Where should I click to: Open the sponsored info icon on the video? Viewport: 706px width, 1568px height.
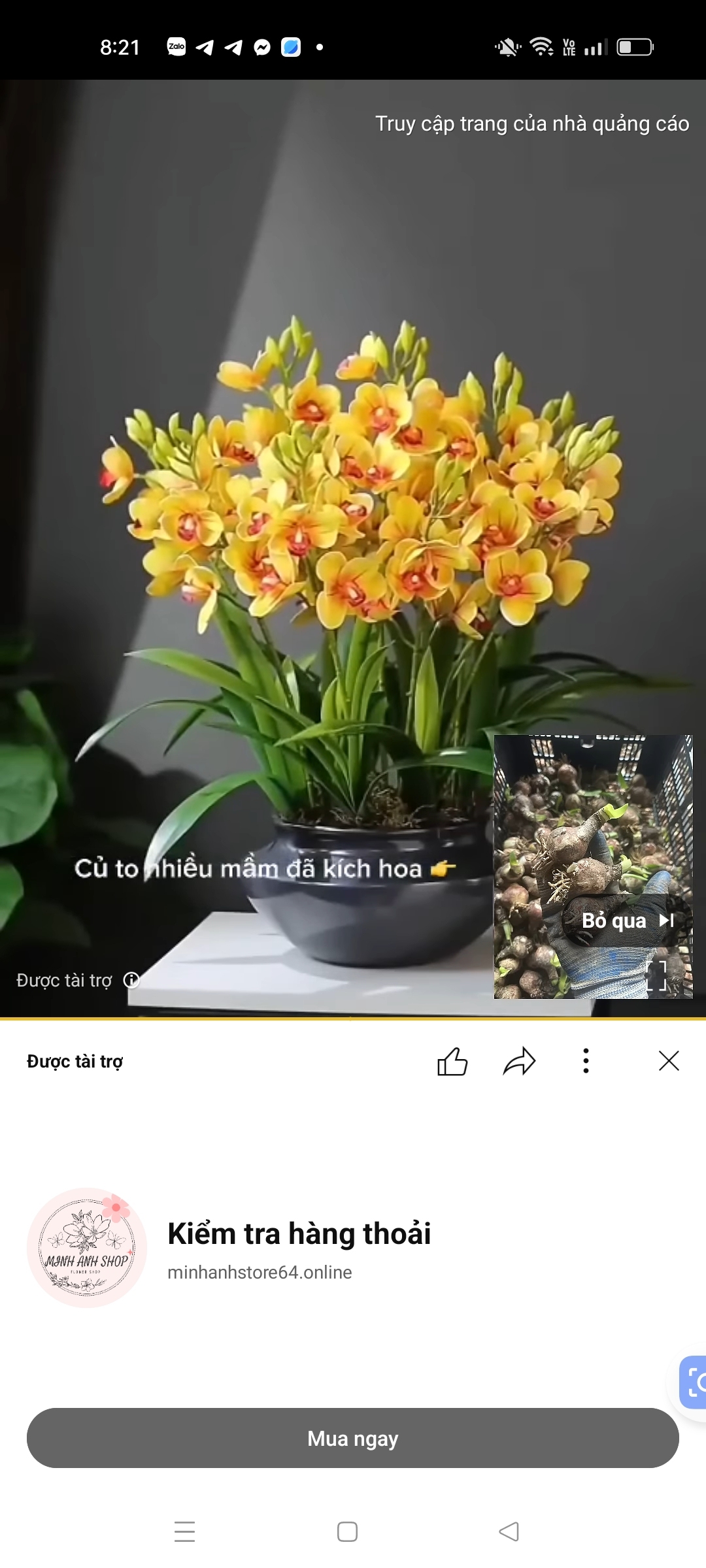pos(131,980)
